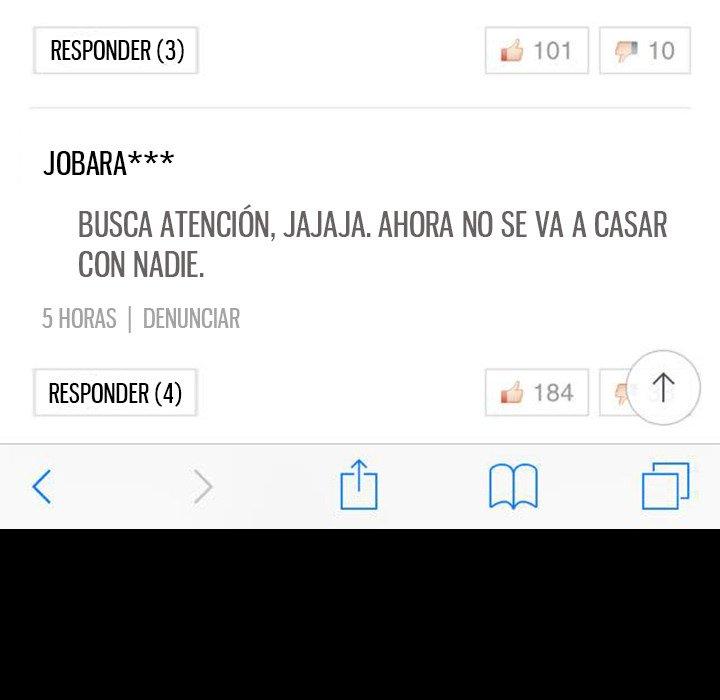The height and width of the screenshot is (700, 720).
Task: Go back to the previous page
Action: [x=41, y=487]
